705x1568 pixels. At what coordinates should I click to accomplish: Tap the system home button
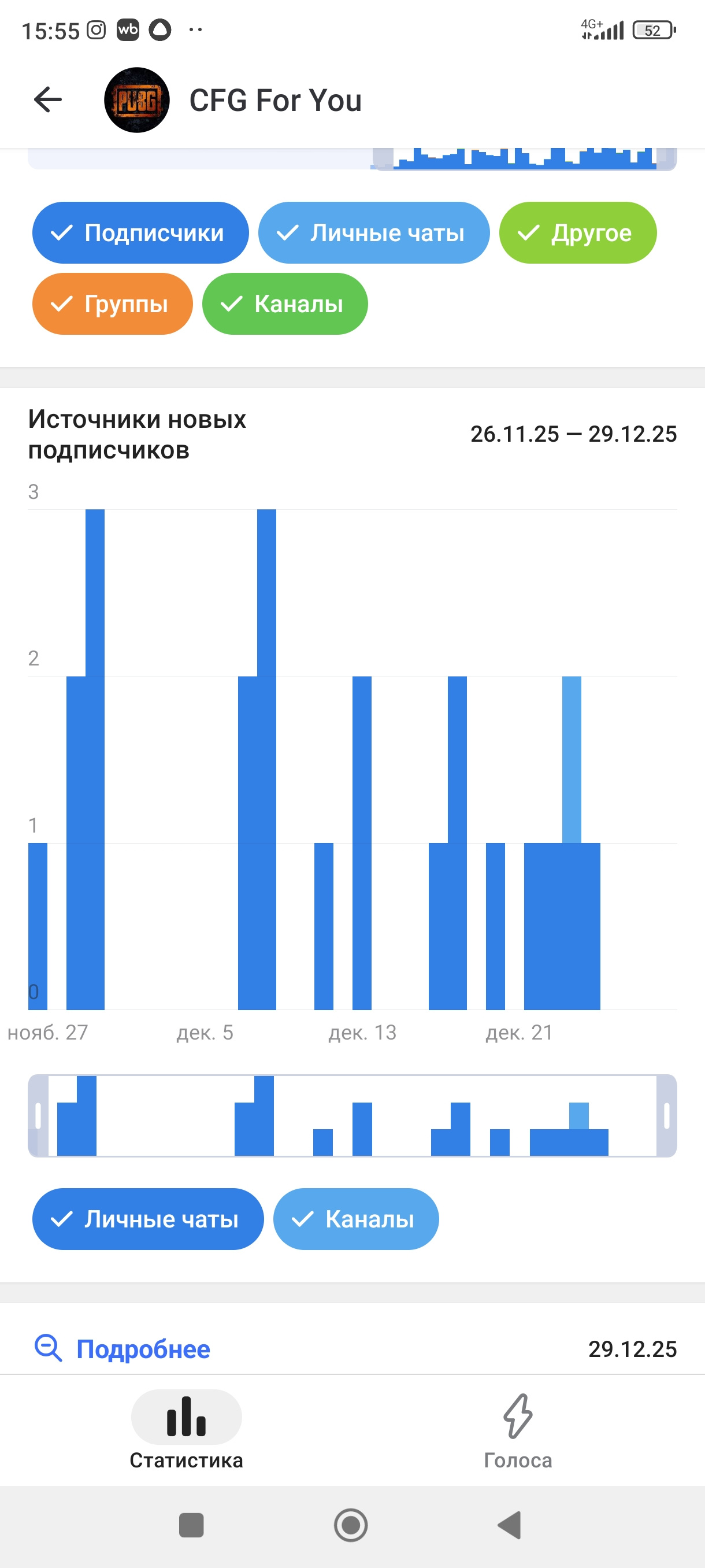[351, 1525]
